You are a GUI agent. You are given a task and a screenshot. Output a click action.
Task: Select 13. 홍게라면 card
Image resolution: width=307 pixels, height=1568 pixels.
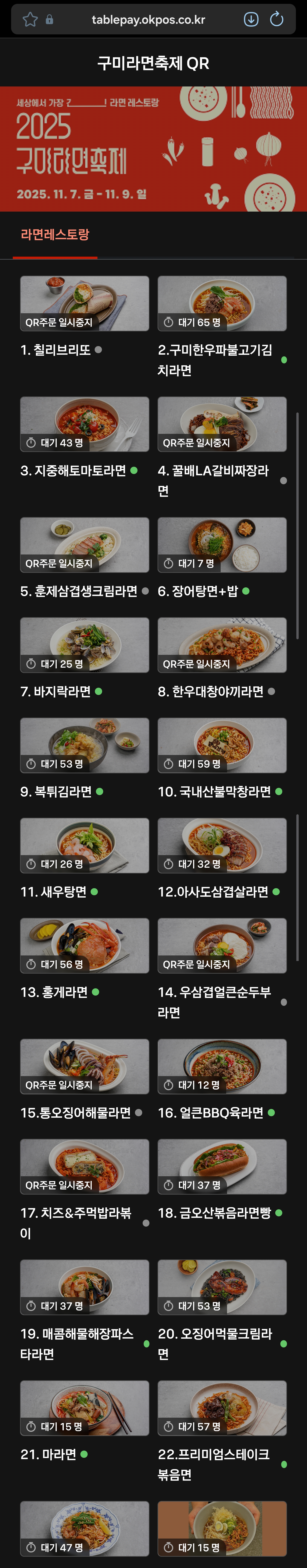84,945
